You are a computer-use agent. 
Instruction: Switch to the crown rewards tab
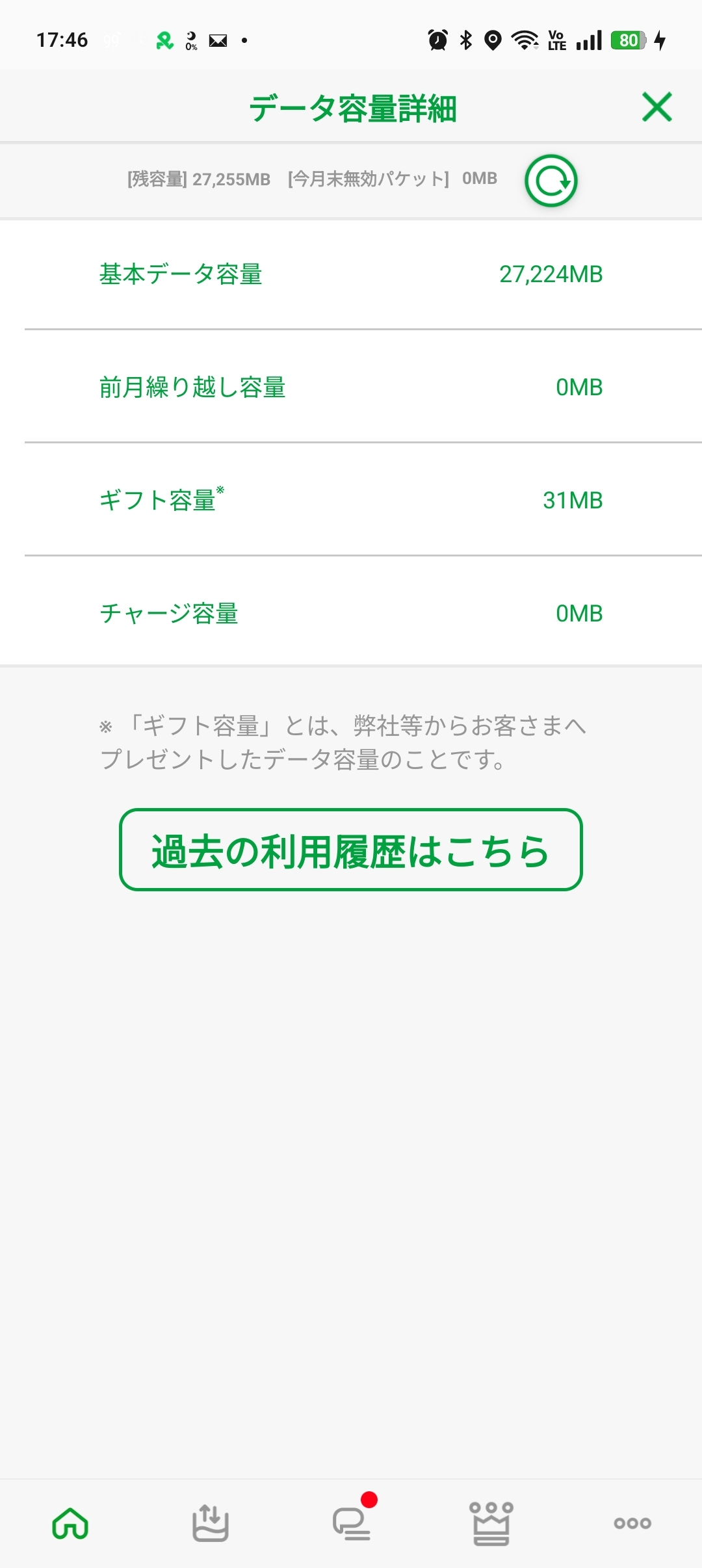coord(491,1523)
